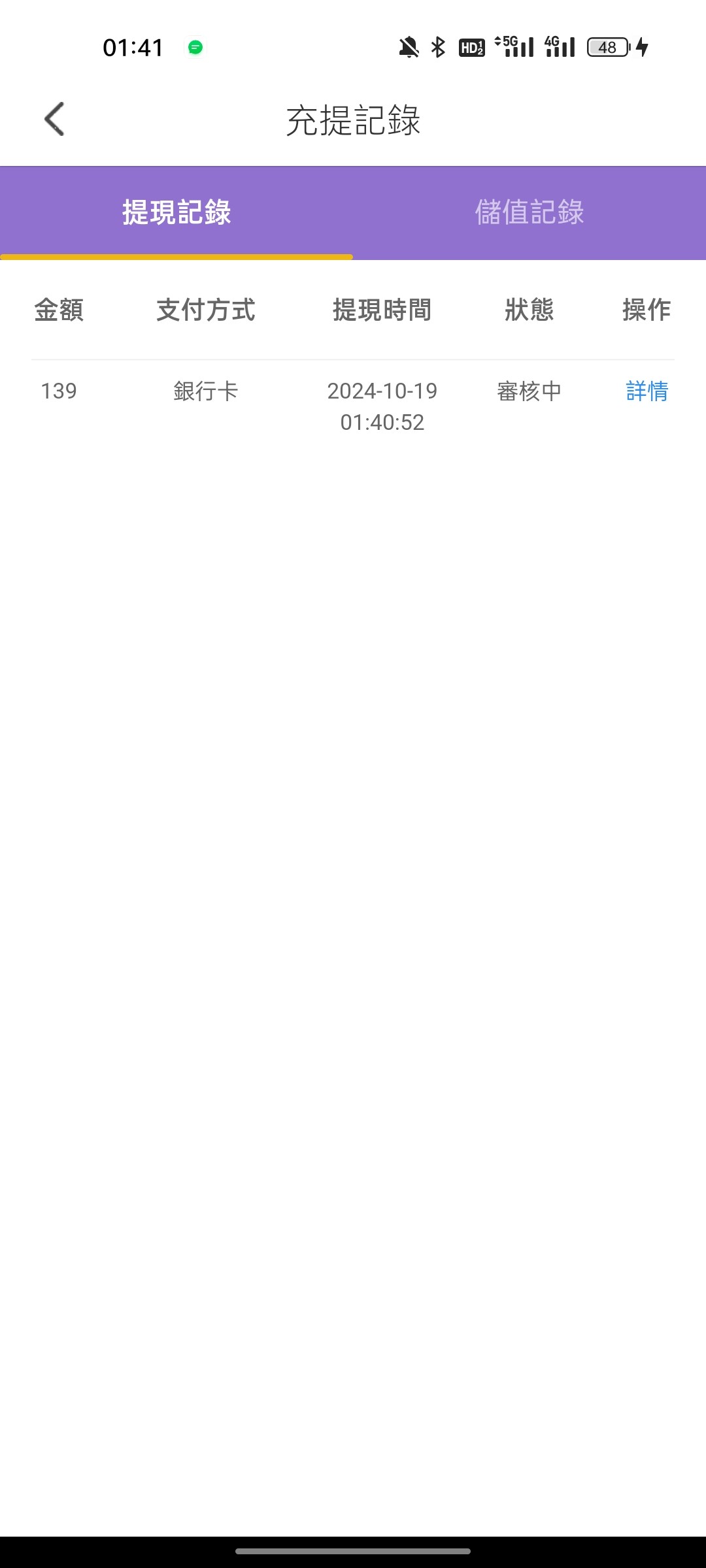Open 詳情 for the 139 withdrawal
This screenshot has height=1568, width=706.
point(647,391)
